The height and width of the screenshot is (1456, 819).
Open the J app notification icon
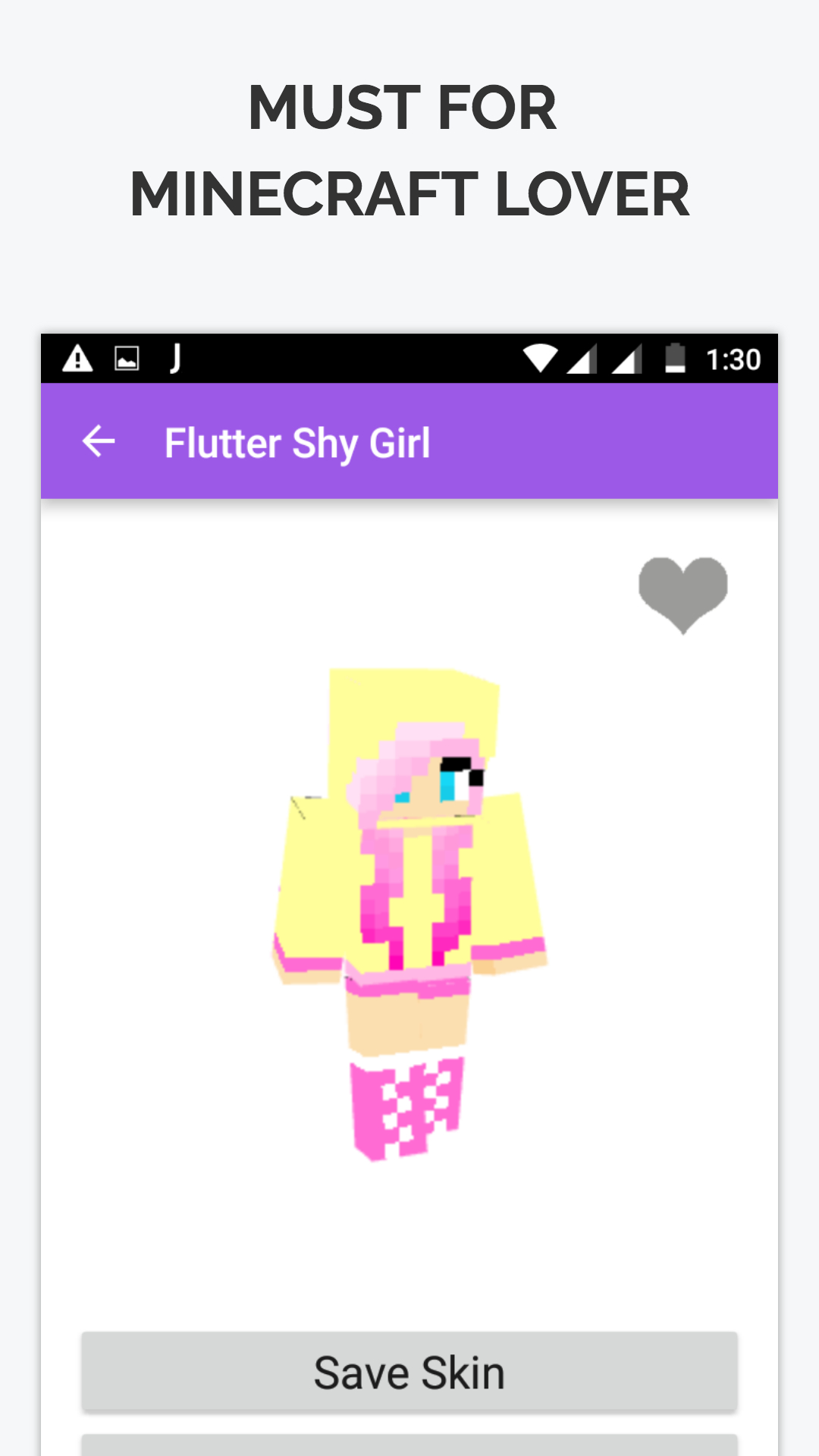(176, 359)
